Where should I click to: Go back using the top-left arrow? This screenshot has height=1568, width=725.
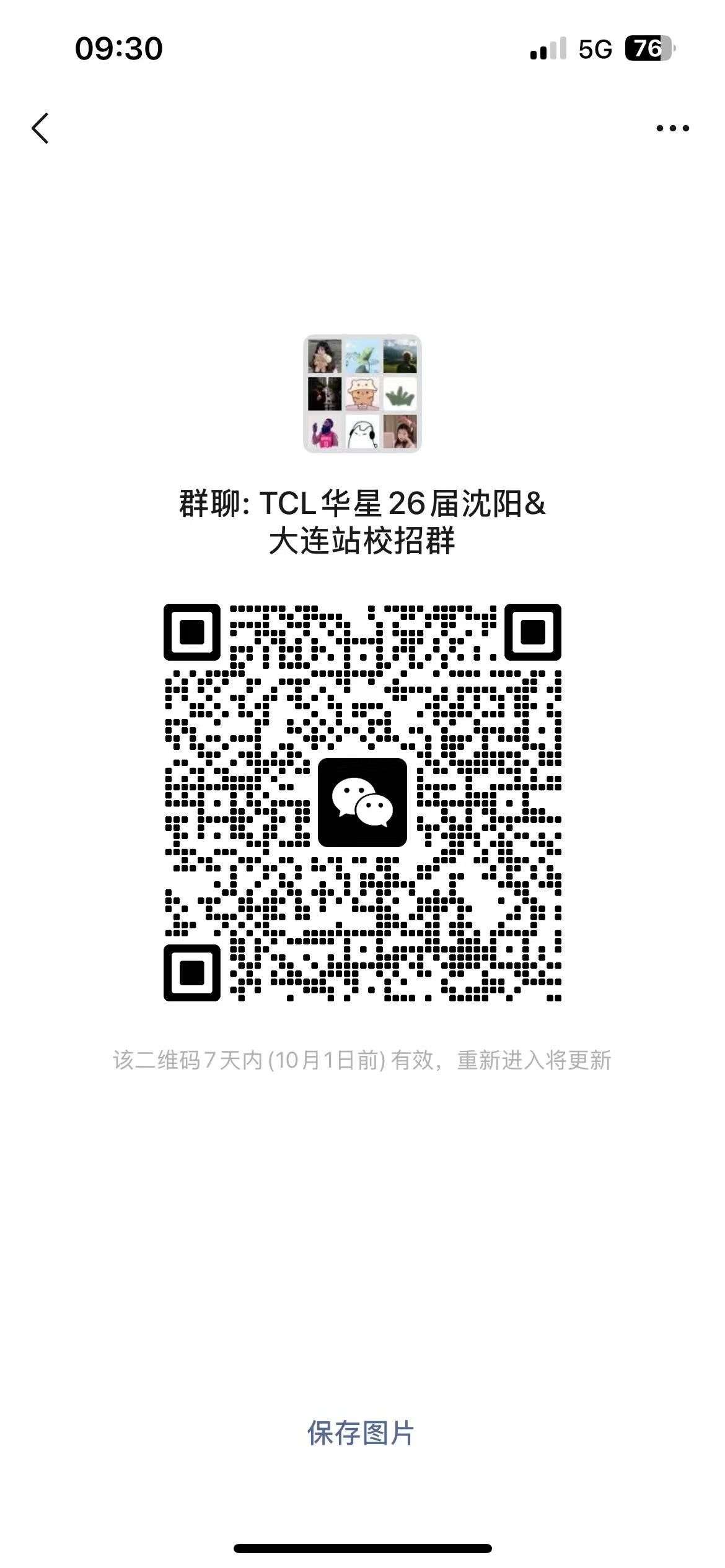click(x=41, y=128)
